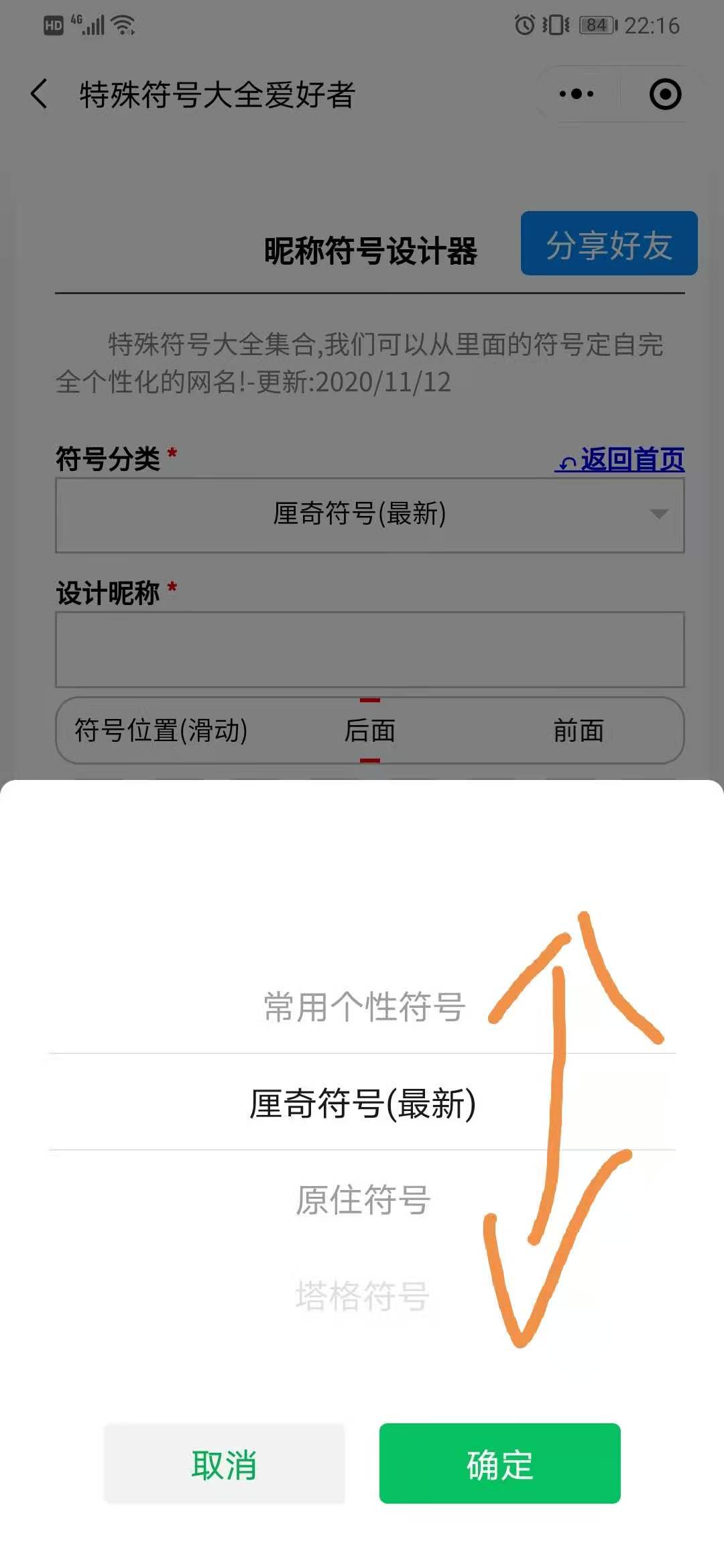Open the mini program more options menu
The width and height of the screenshot is (724, 1568).
pyautogui.click(x=577, y=94)
